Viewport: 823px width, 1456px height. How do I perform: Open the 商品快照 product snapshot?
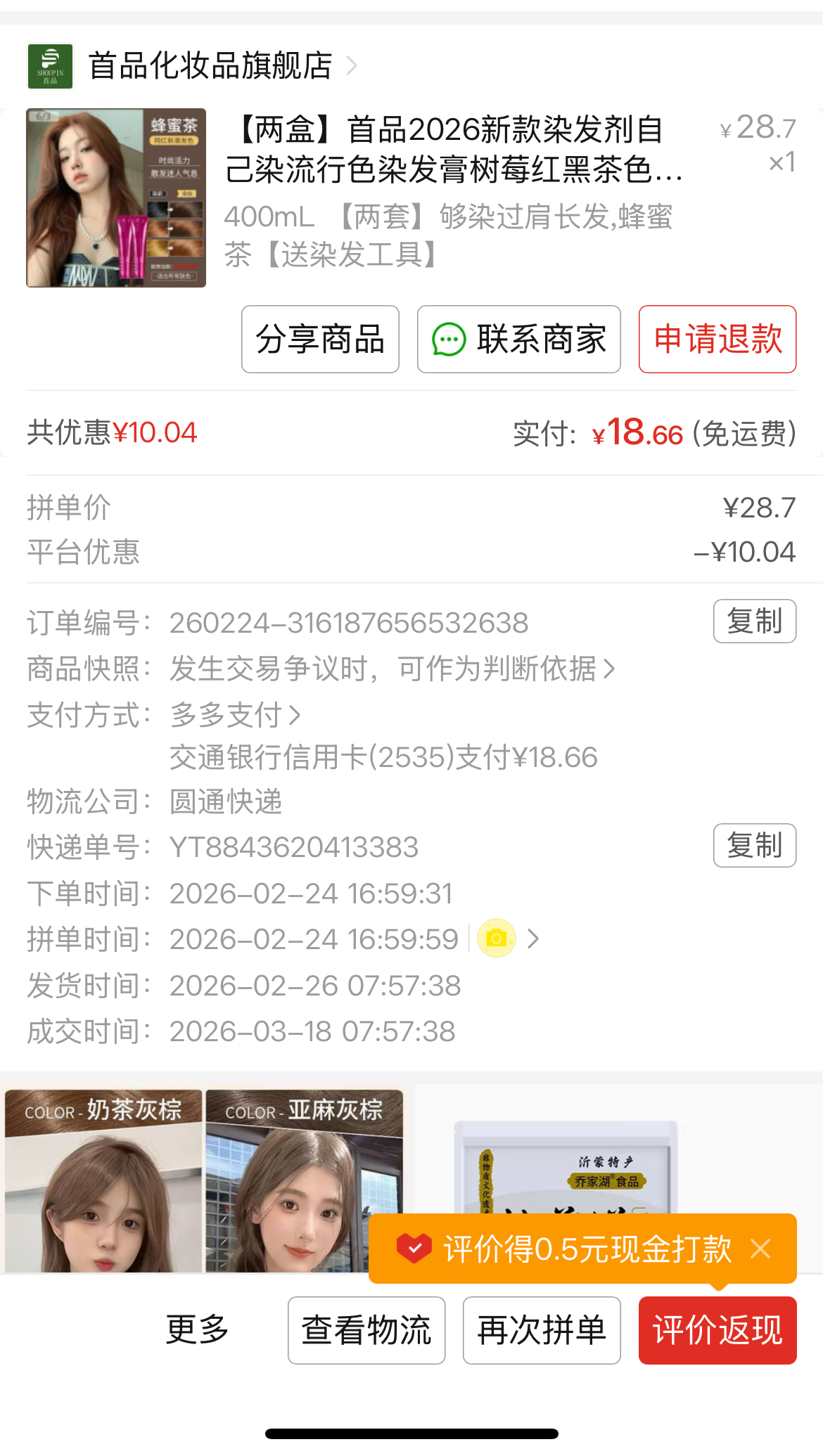(391, 669)
